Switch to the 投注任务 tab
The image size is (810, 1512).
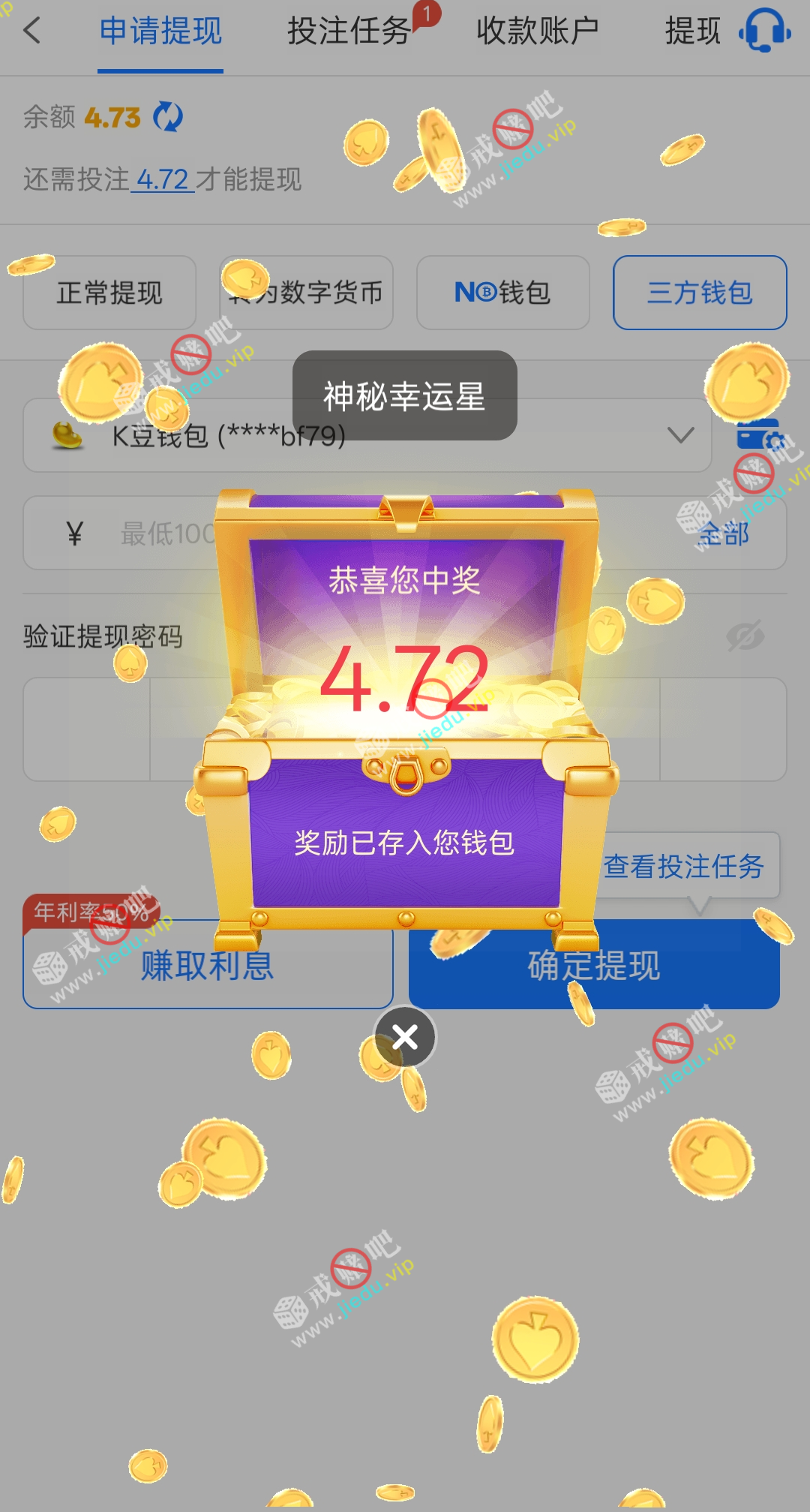349,32
